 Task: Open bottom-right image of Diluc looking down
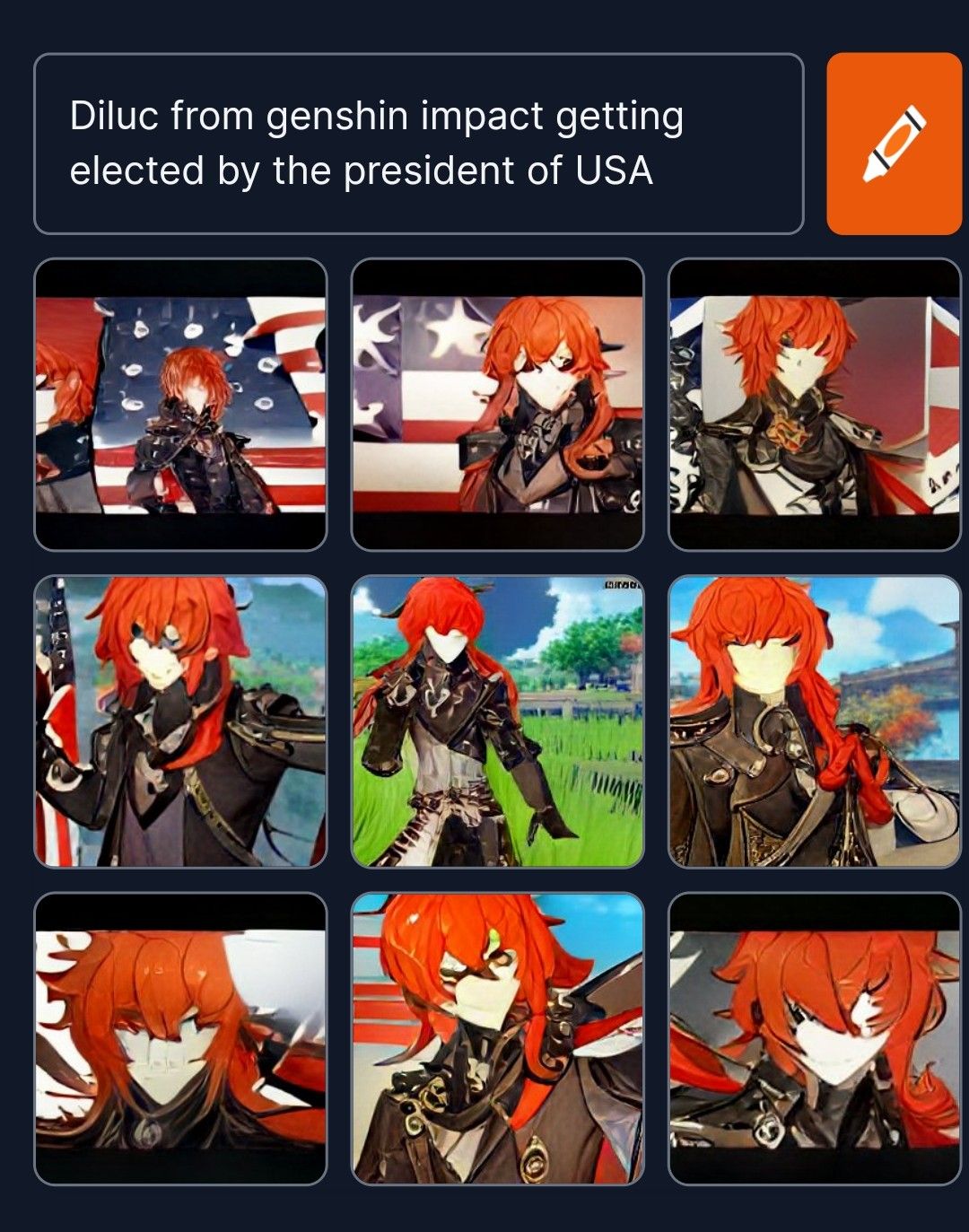tap(815, 1039)
